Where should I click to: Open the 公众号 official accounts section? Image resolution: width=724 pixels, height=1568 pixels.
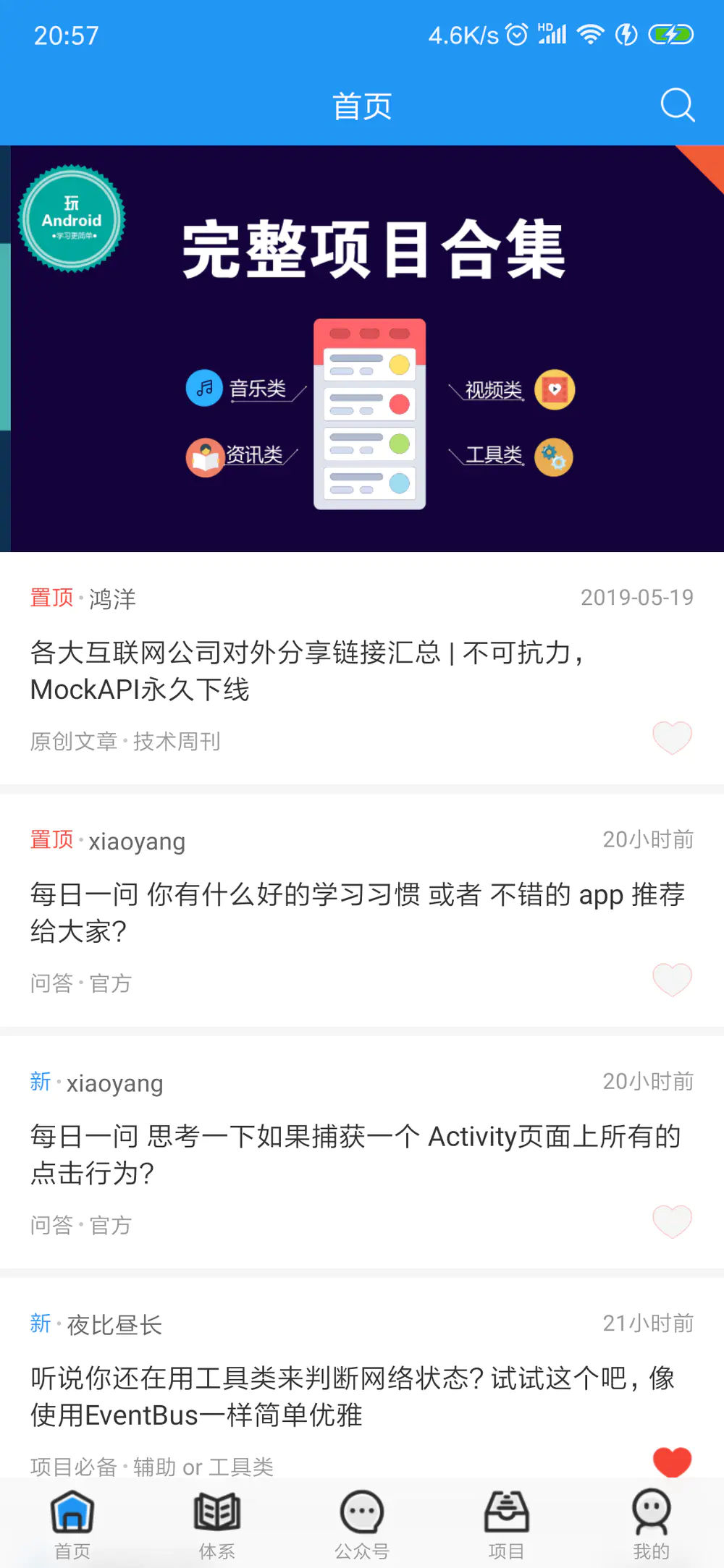click(361, 1512)
